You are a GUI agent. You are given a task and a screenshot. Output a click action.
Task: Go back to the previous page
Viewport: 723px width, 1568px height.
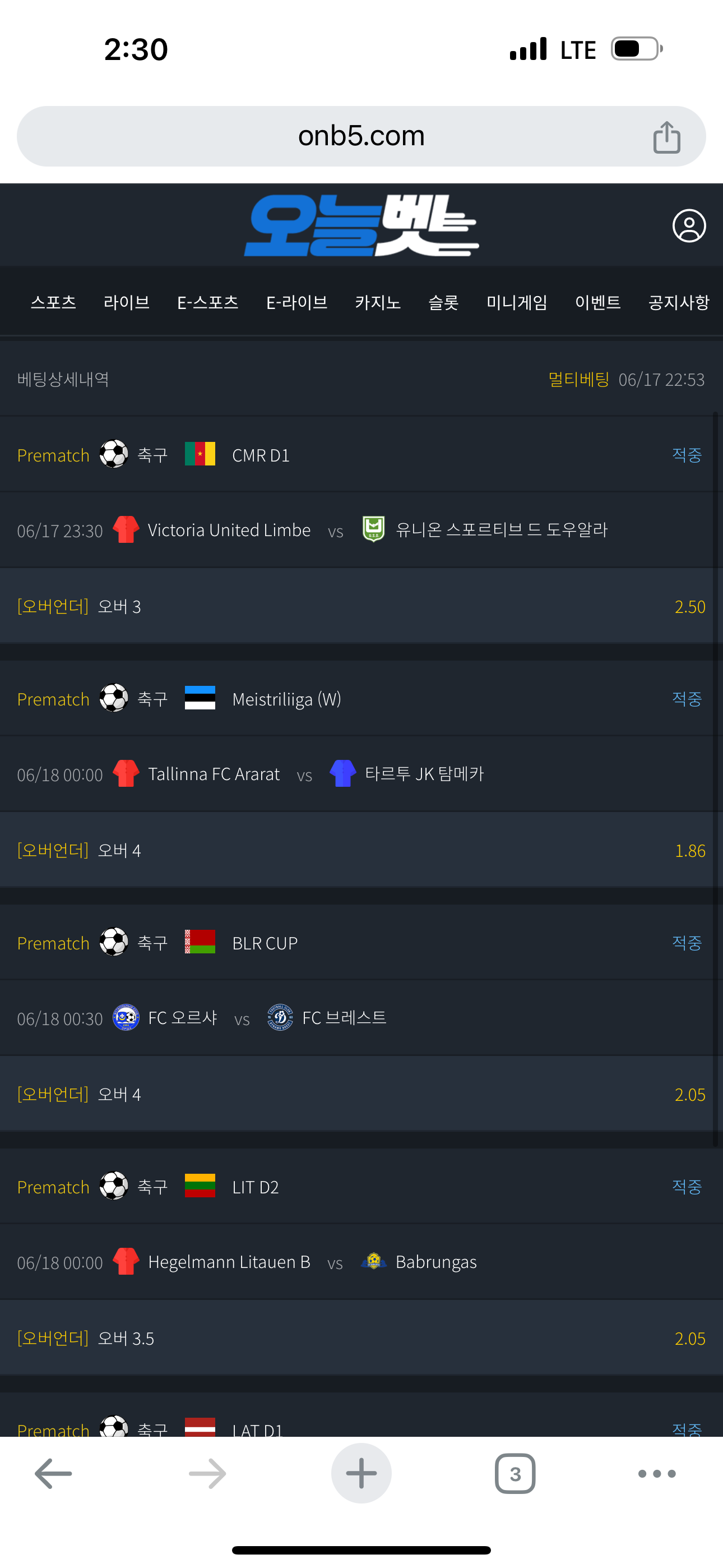pyautogui.click(x=54, y=1473)
